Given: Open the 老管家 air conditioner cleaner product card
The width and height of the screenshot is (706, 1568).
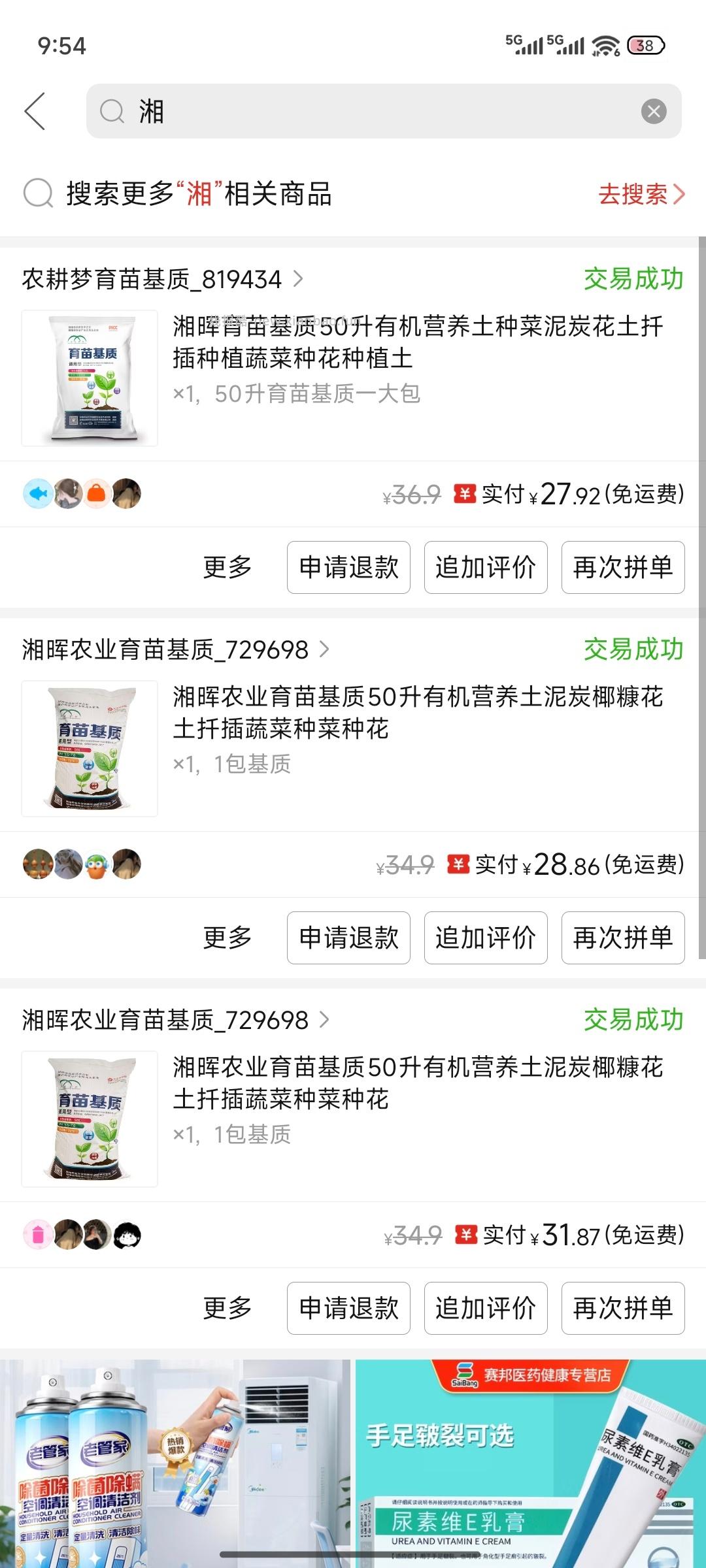Looking at the screenshot, I should click(x=175, y=1463).
